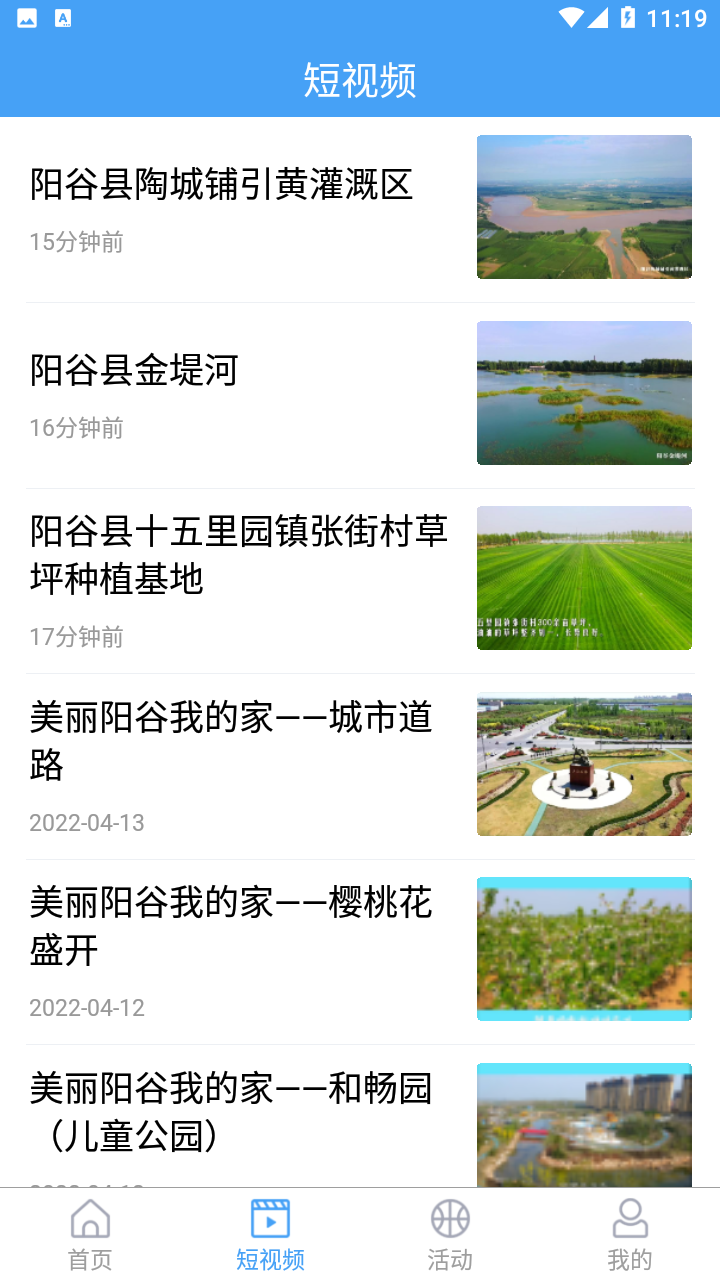Tap the 短视频 title in the header
720x1280 pixels.
360,85
